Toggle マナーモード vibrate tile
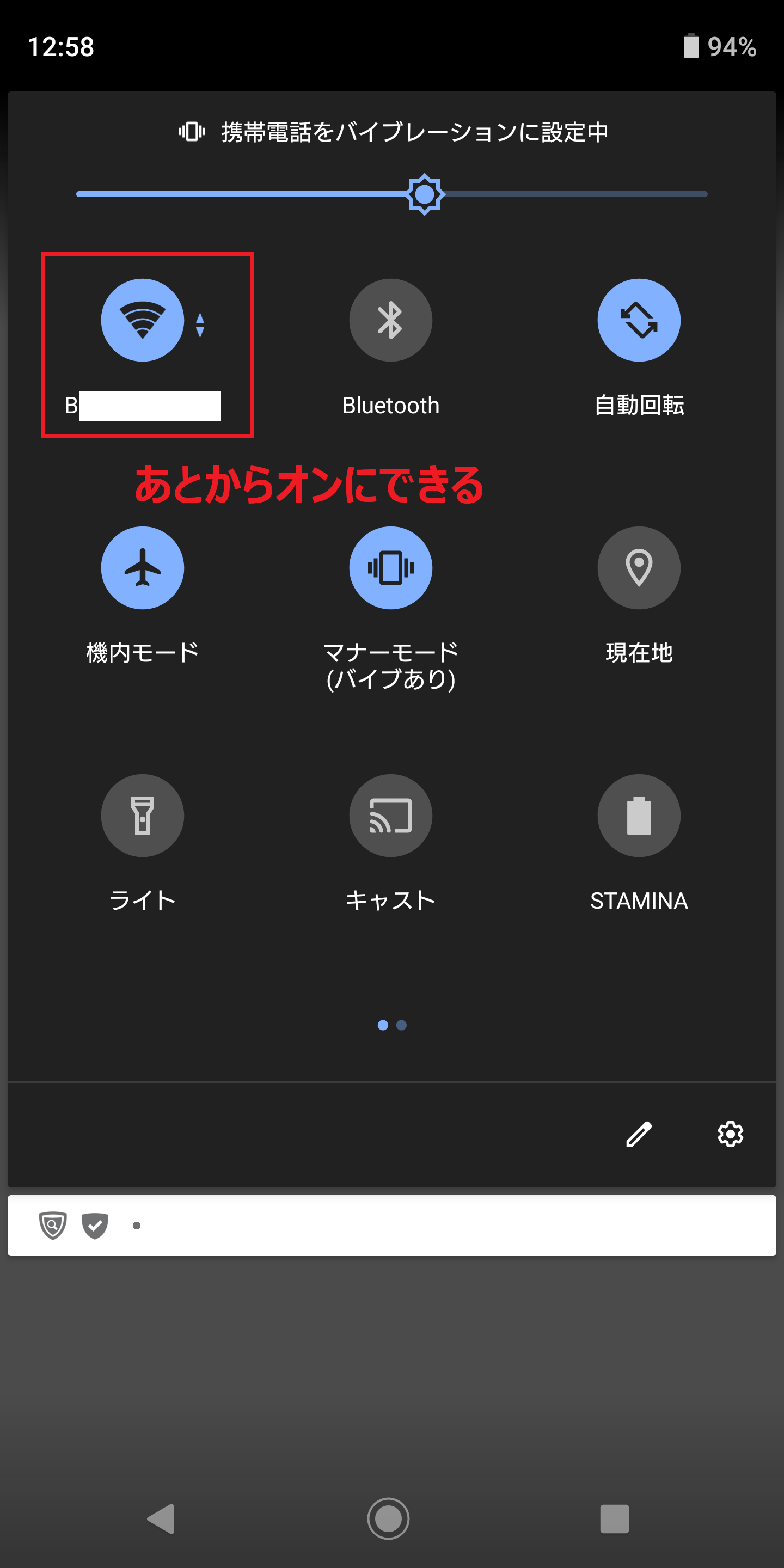Viewport: 784px width, 1568px height. coord(391,568)
